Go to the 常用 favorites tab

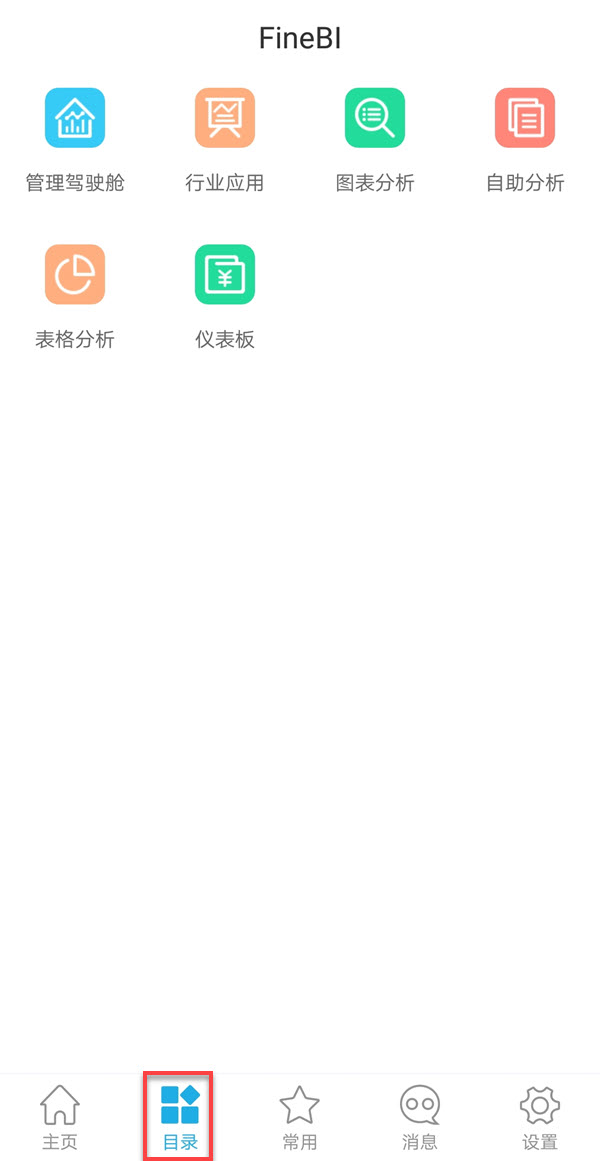point(299,1115)
